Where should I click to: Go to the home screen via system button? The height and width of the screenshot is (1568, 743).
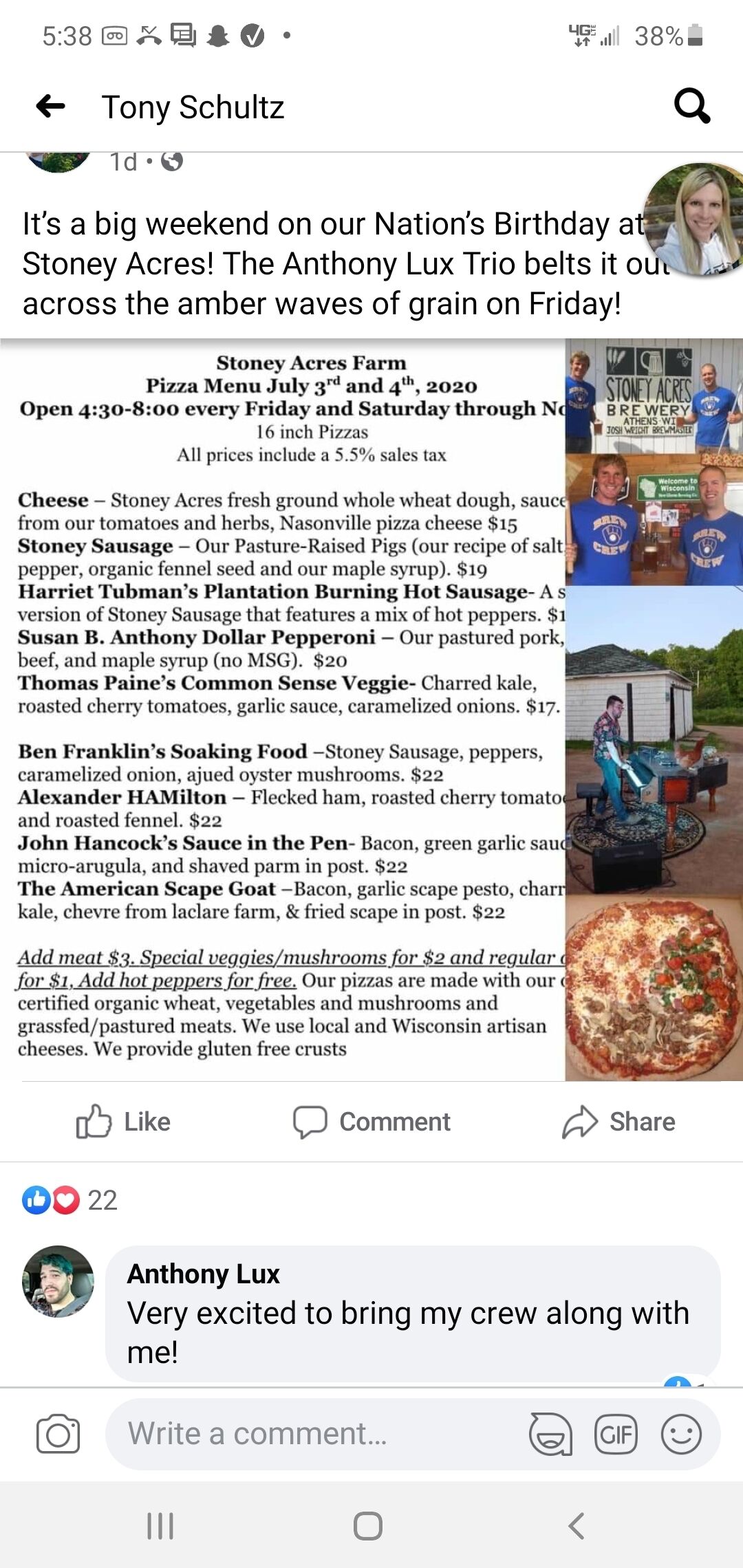368,1526
